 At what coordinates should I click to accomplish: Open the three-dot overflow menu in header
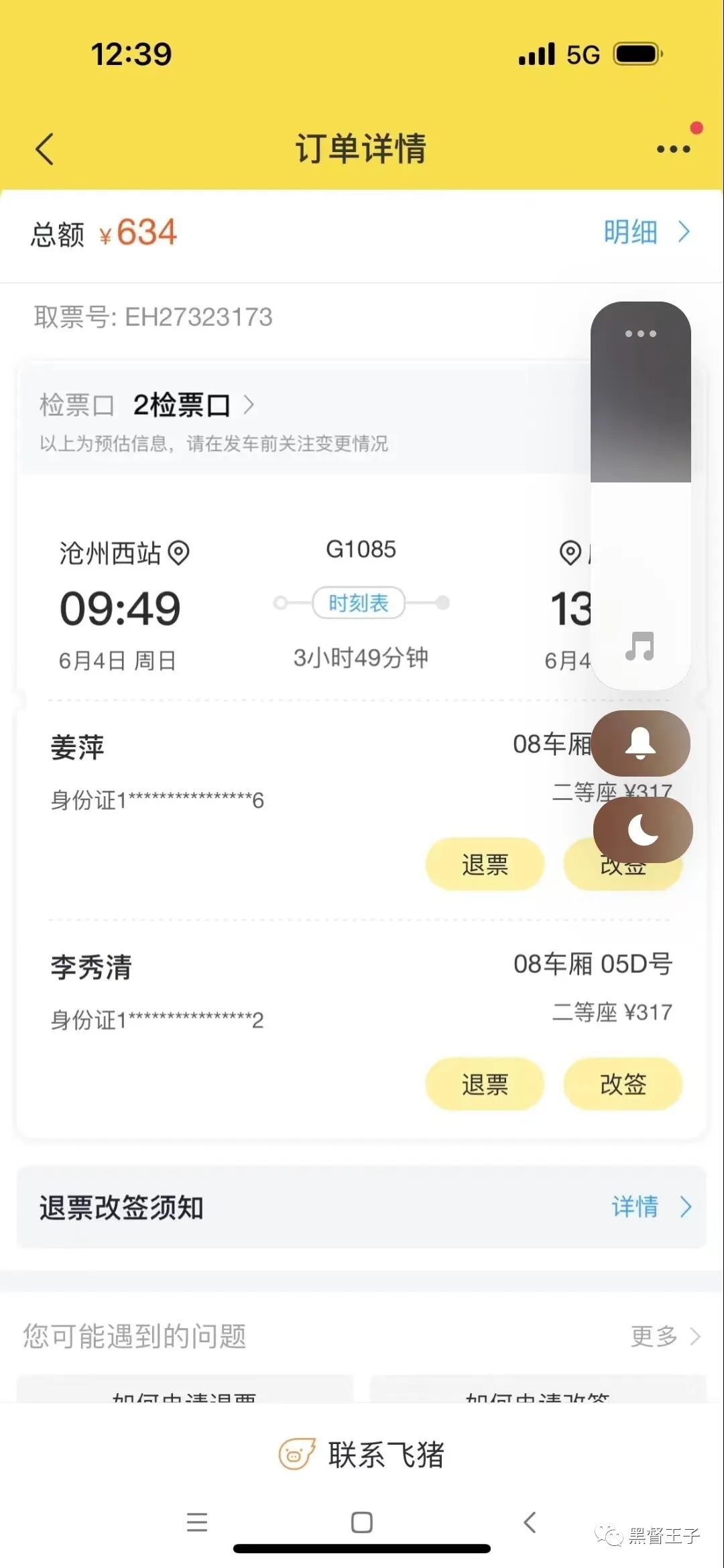tap(674, 149)
